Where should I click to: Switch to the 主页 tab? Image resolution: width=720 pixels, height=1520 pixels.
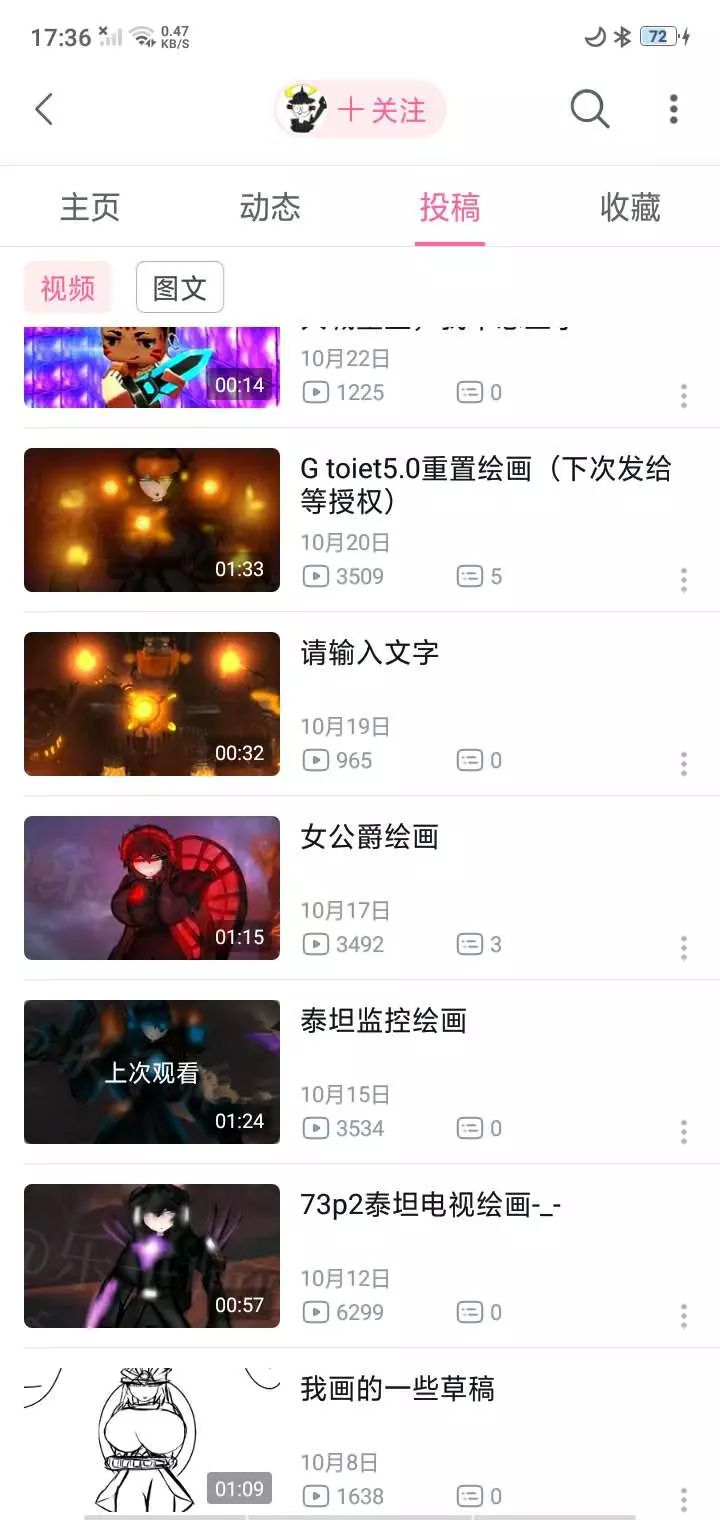pos(90,208)
